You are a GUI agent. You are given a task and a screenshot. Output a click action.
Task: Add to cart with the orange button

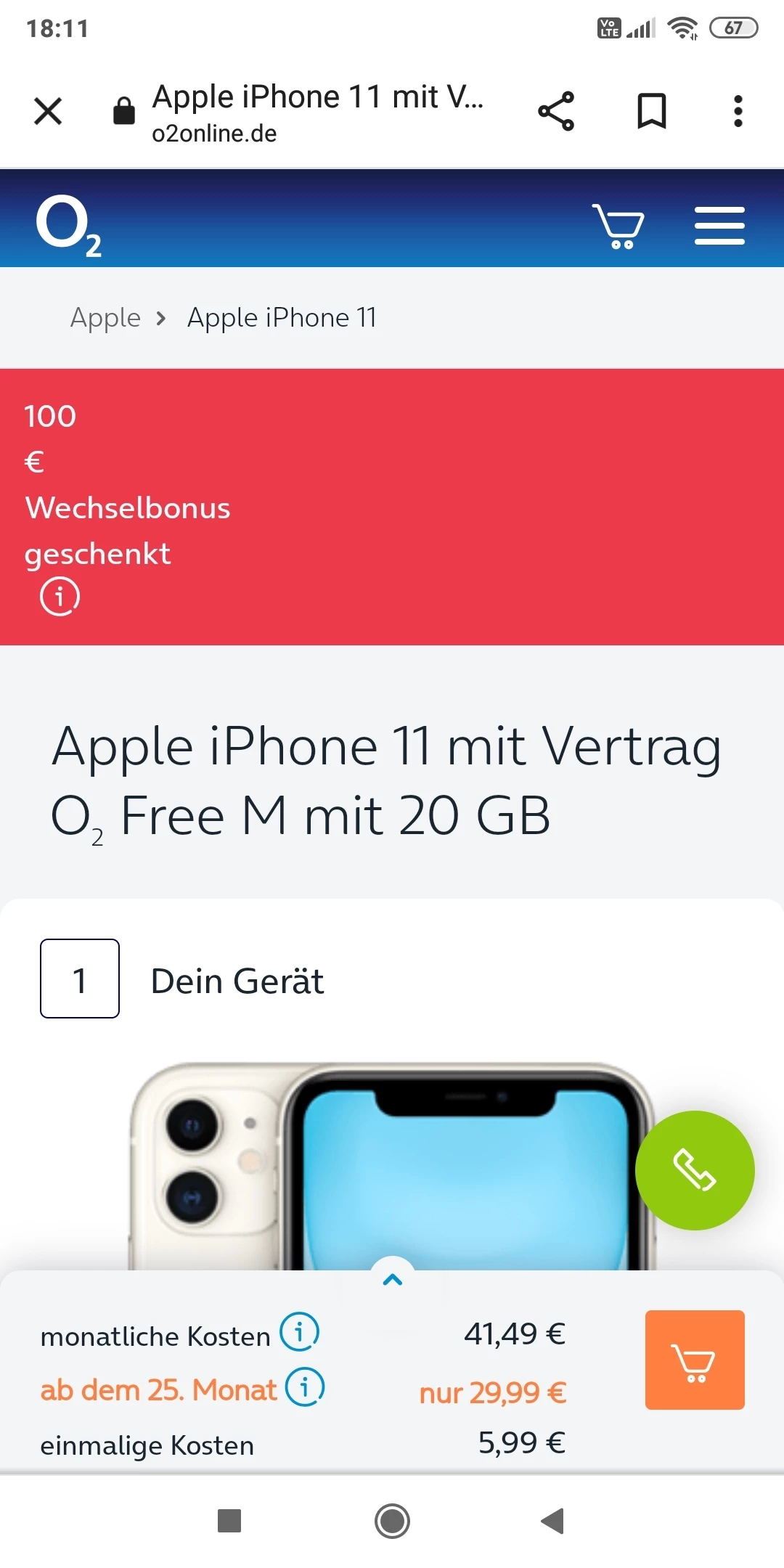(x=695, y=1360)
